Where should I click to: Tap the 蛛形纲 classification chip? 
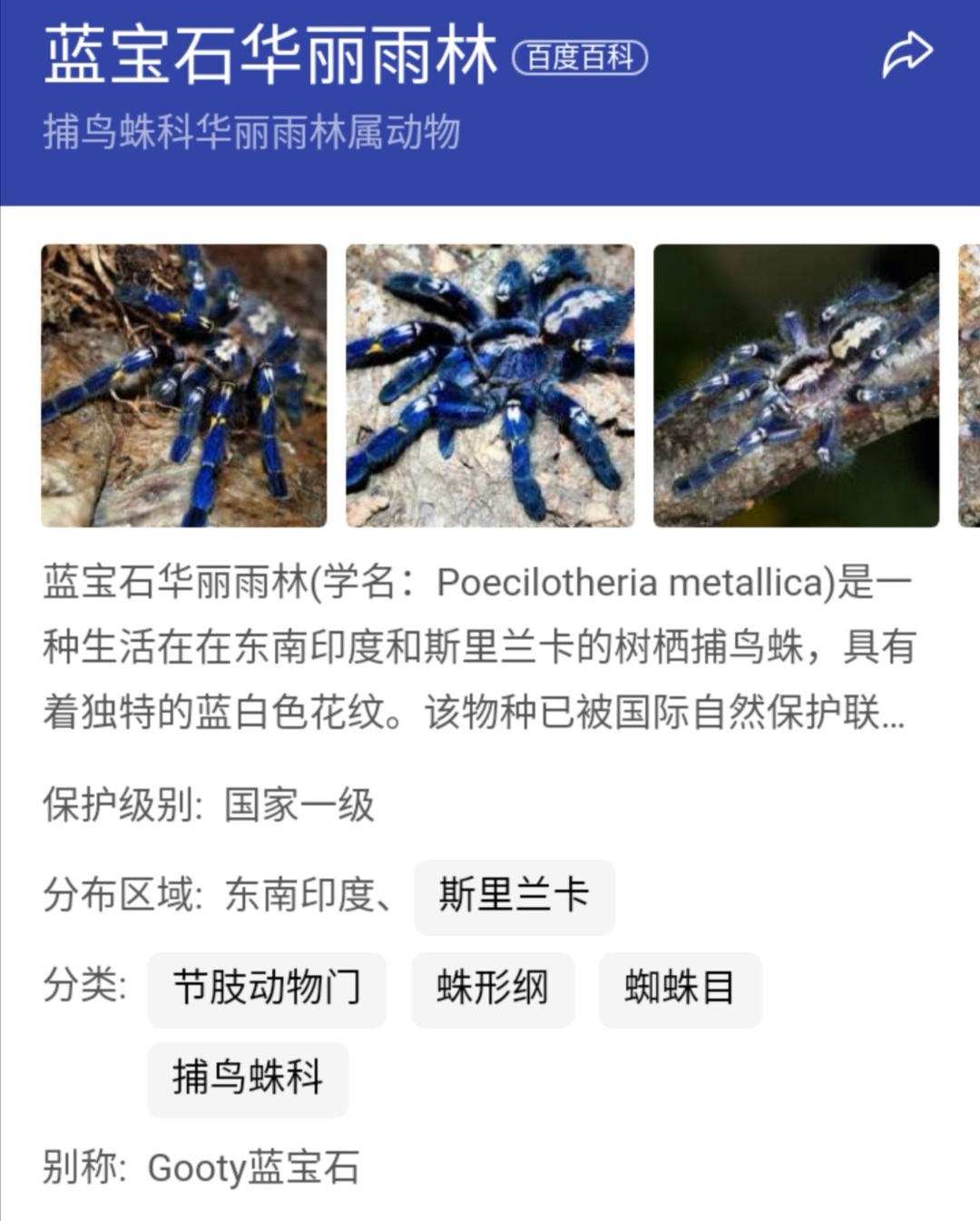493,990
